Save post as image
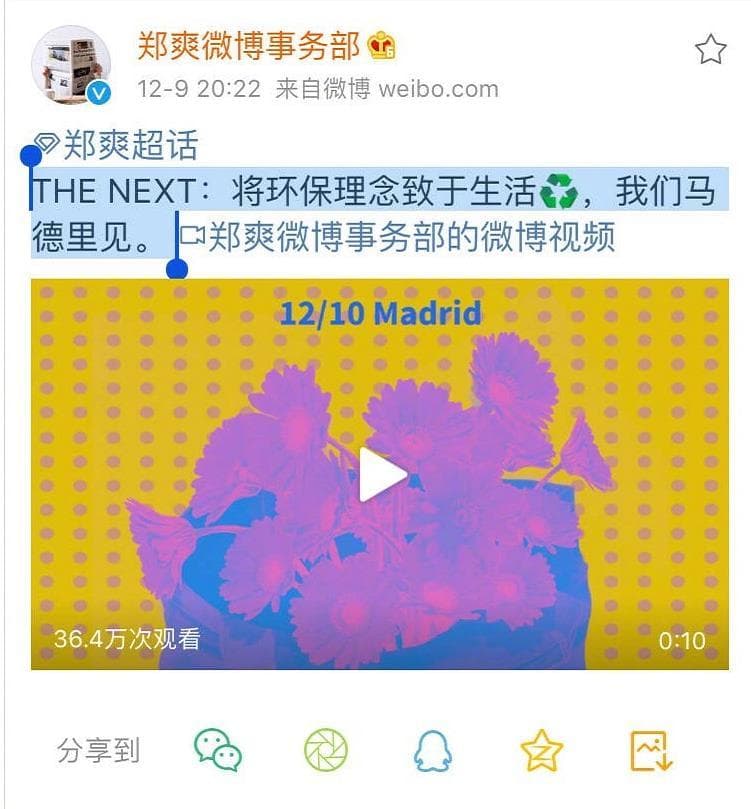Image resolution: width=751 pixels, height=809 pixels. click(x=650, y=750)
